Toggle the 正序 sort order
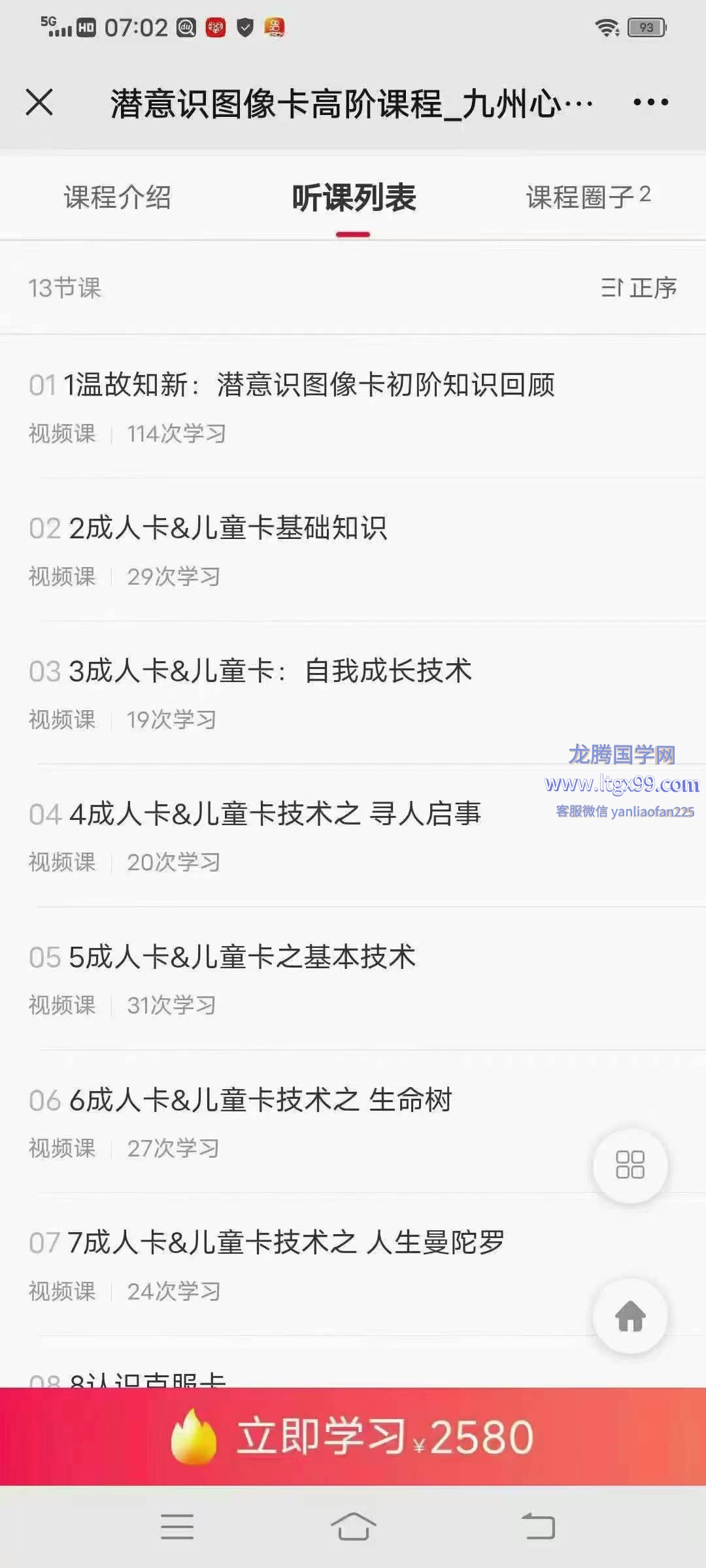 coord(639,288)
